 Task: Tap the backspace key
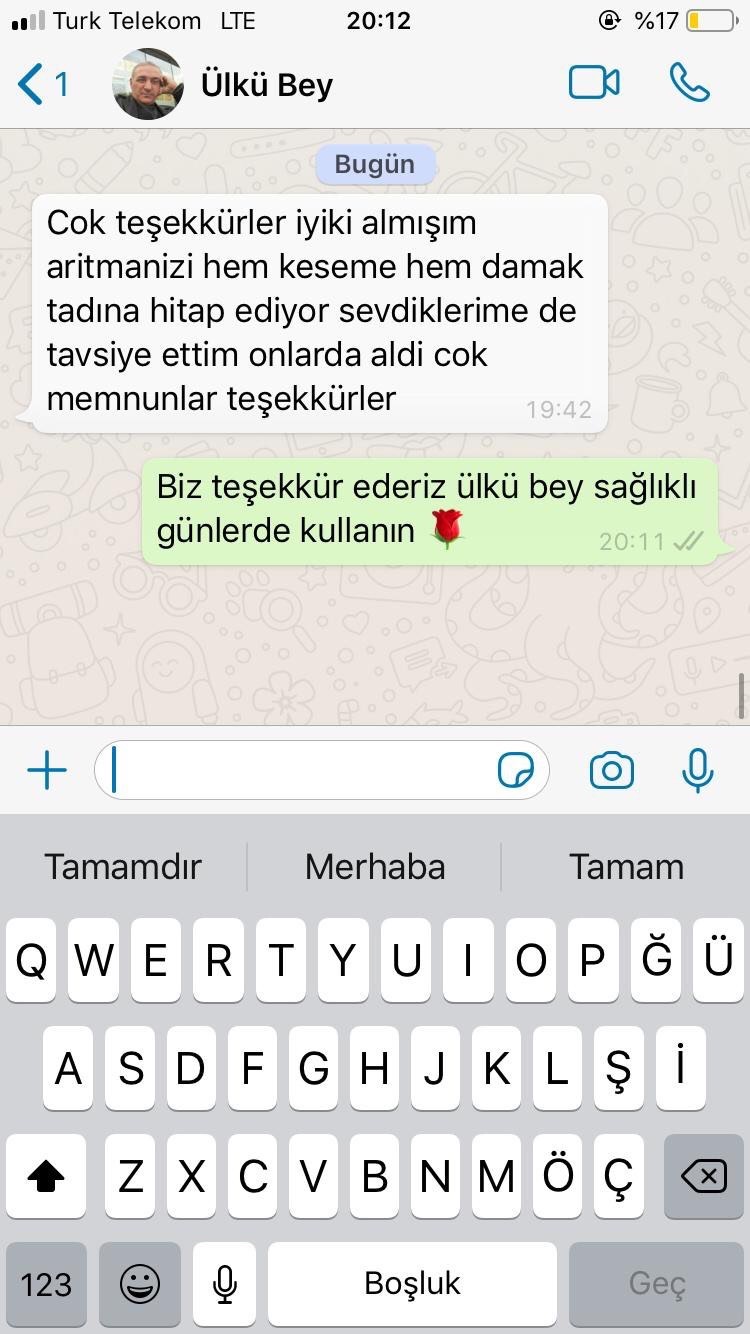pyautogui.click(x=704, y=1176)
